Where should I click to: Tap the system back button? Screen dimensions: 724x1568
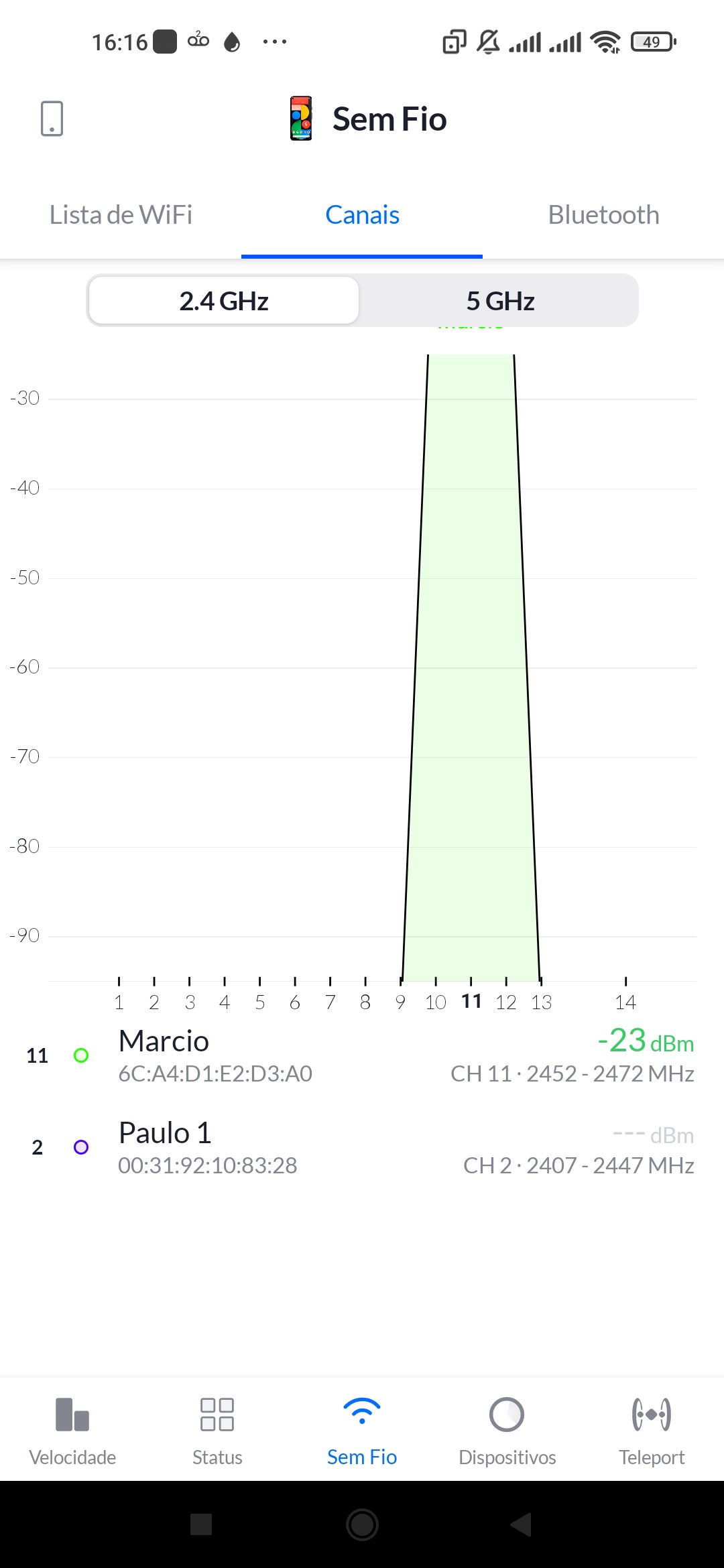point(522,1524)
